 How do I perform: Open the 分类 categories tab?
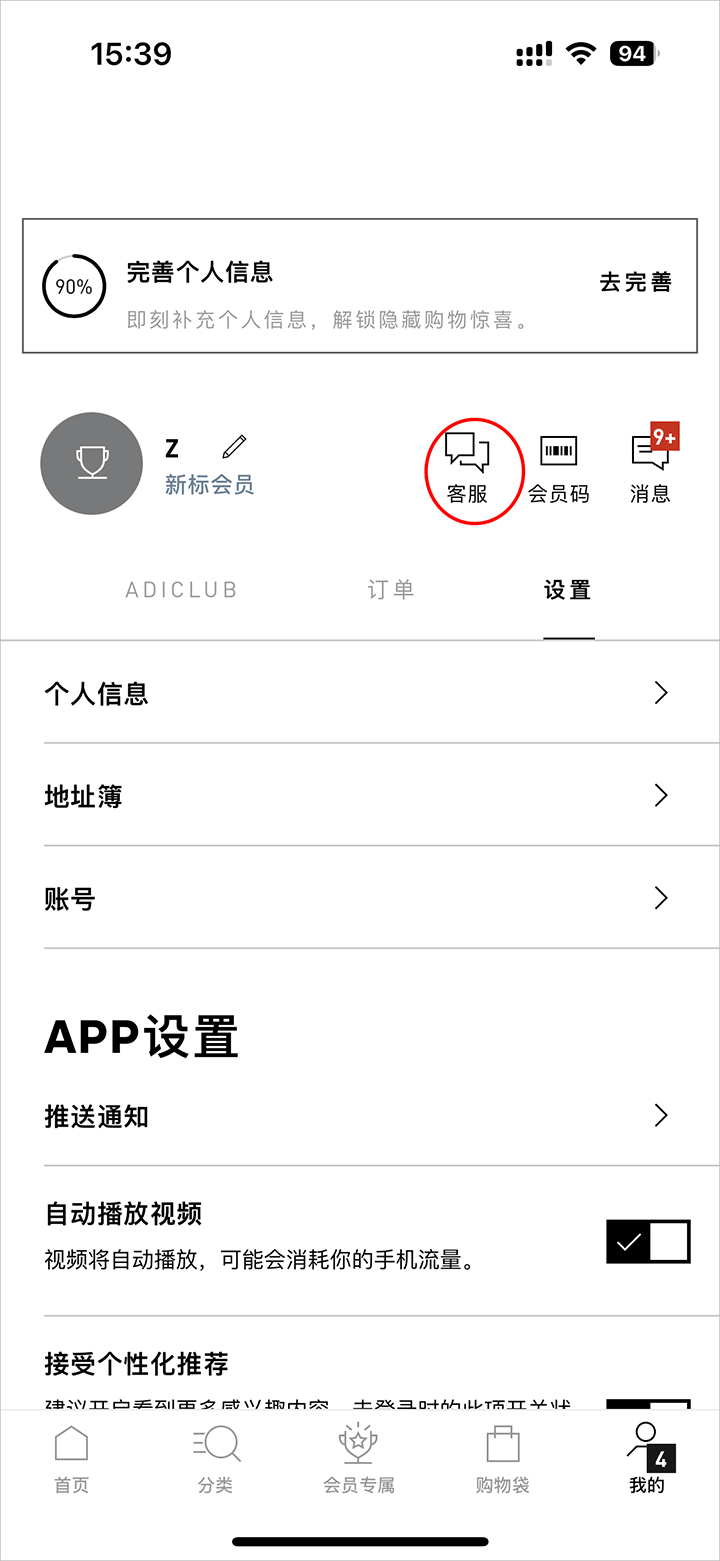point(215,1459)
